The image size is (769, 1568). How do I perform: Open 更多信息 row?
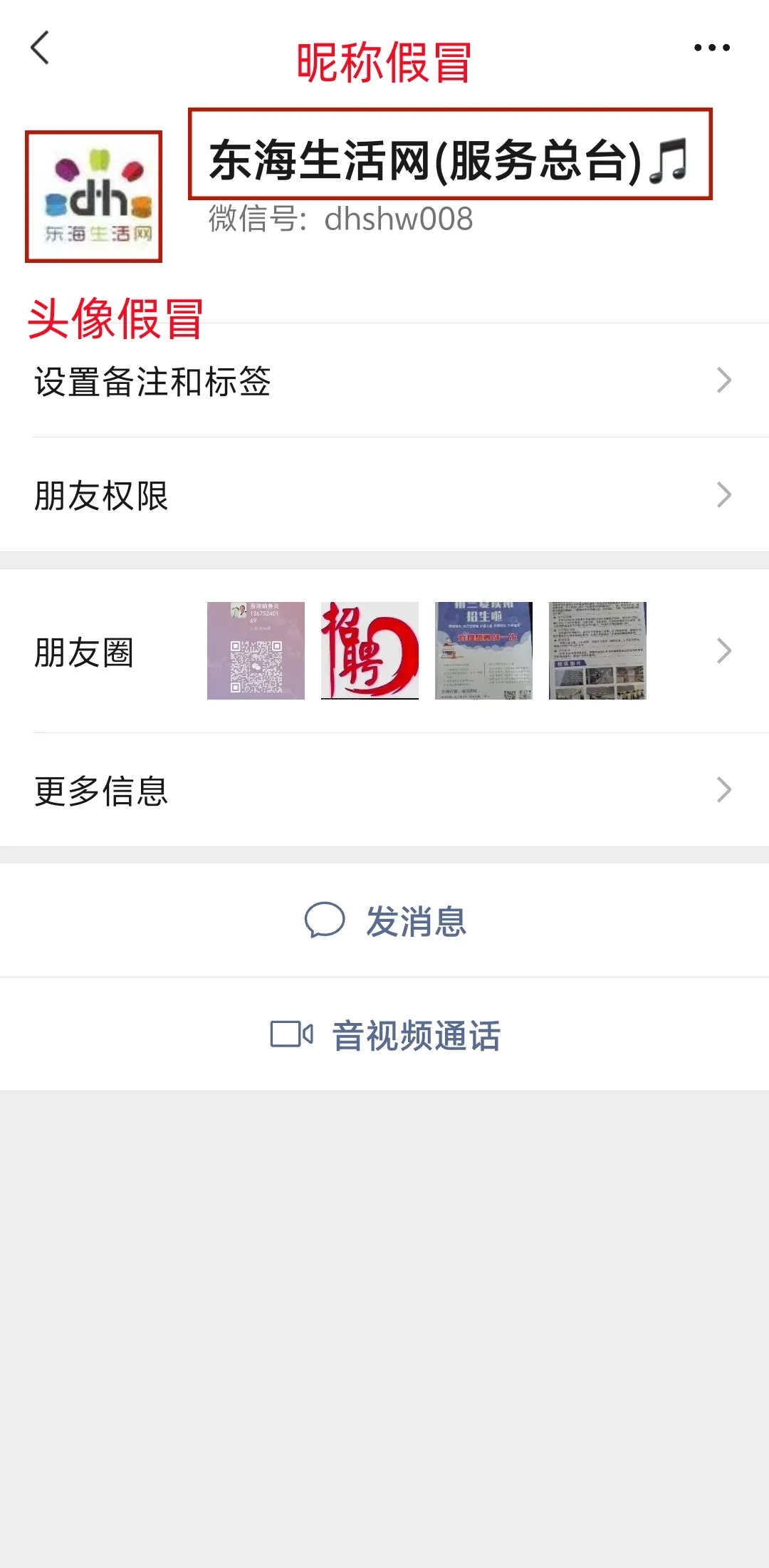384,790
